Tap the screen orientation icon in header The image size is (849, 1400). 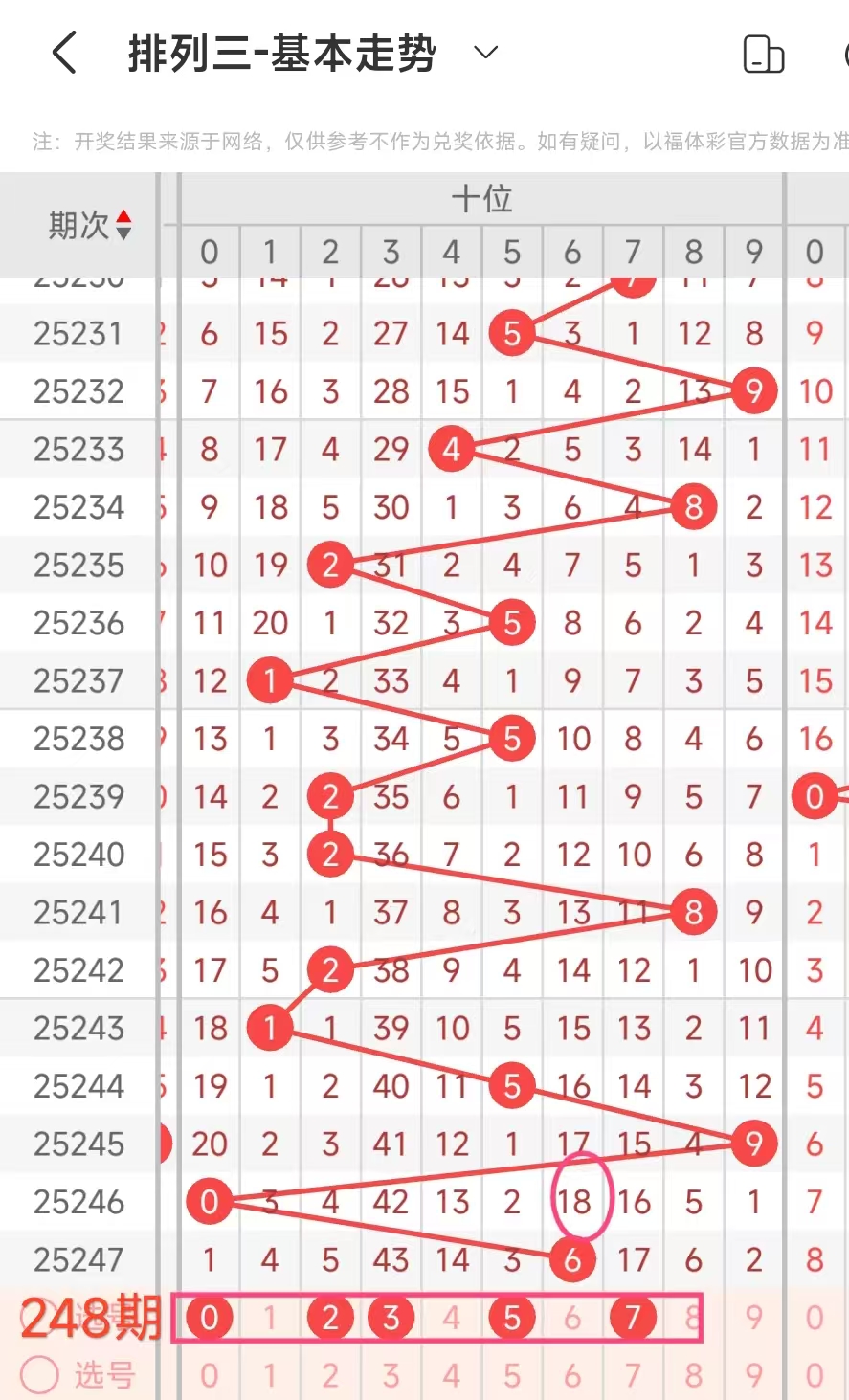(763, 55)
